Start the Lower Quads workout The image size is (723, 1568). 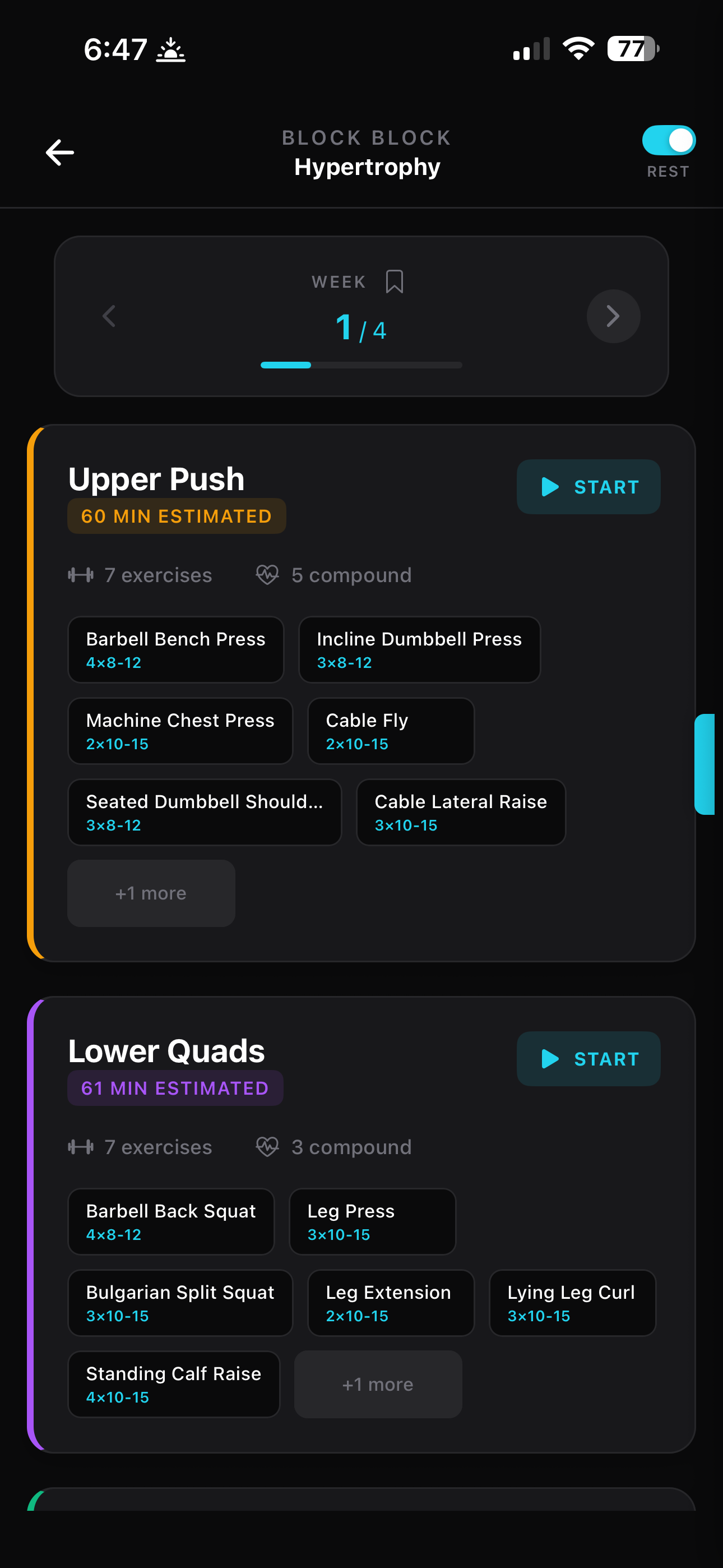(588, 1059)
